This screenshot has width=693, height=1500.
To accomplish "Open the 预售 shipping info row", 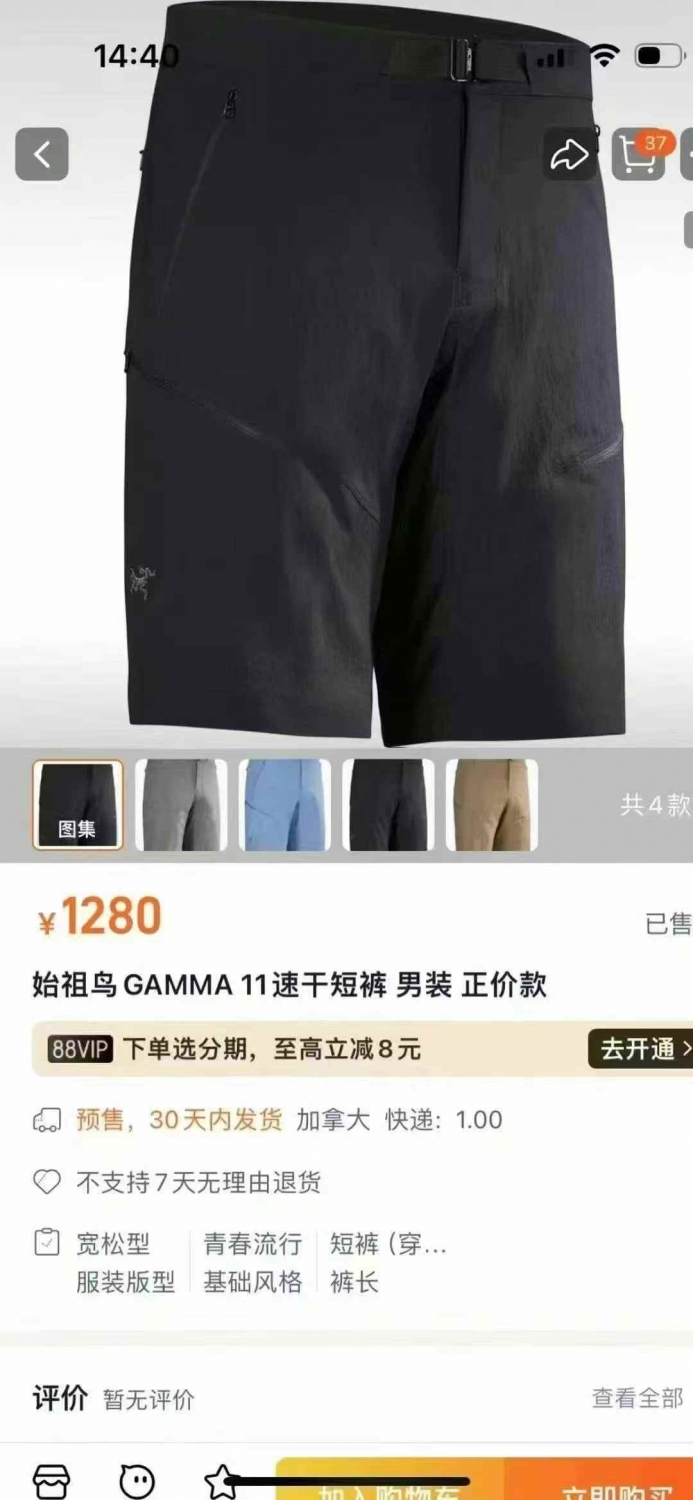I will click(x=346, y=1120).
